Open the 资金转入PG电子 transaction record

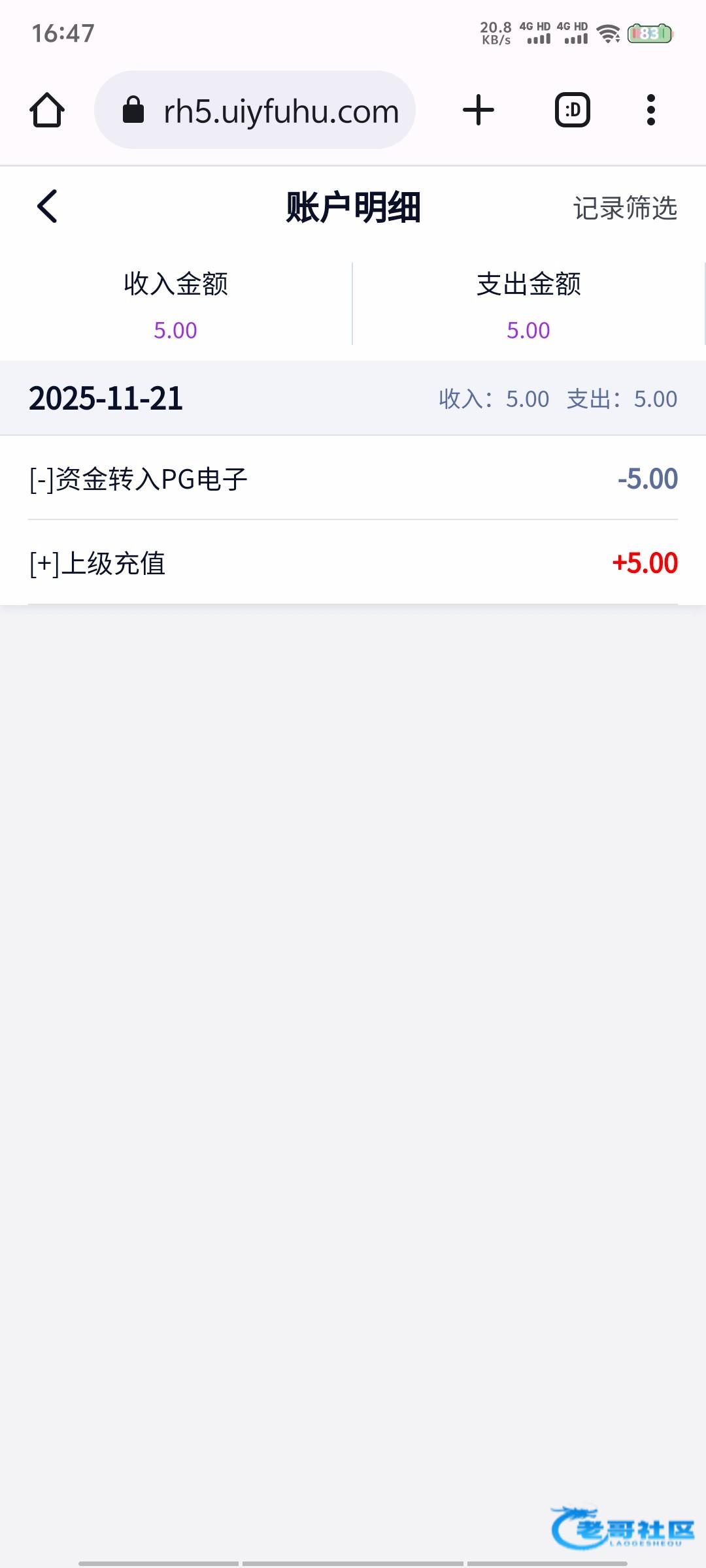click(x=353, y=479)
